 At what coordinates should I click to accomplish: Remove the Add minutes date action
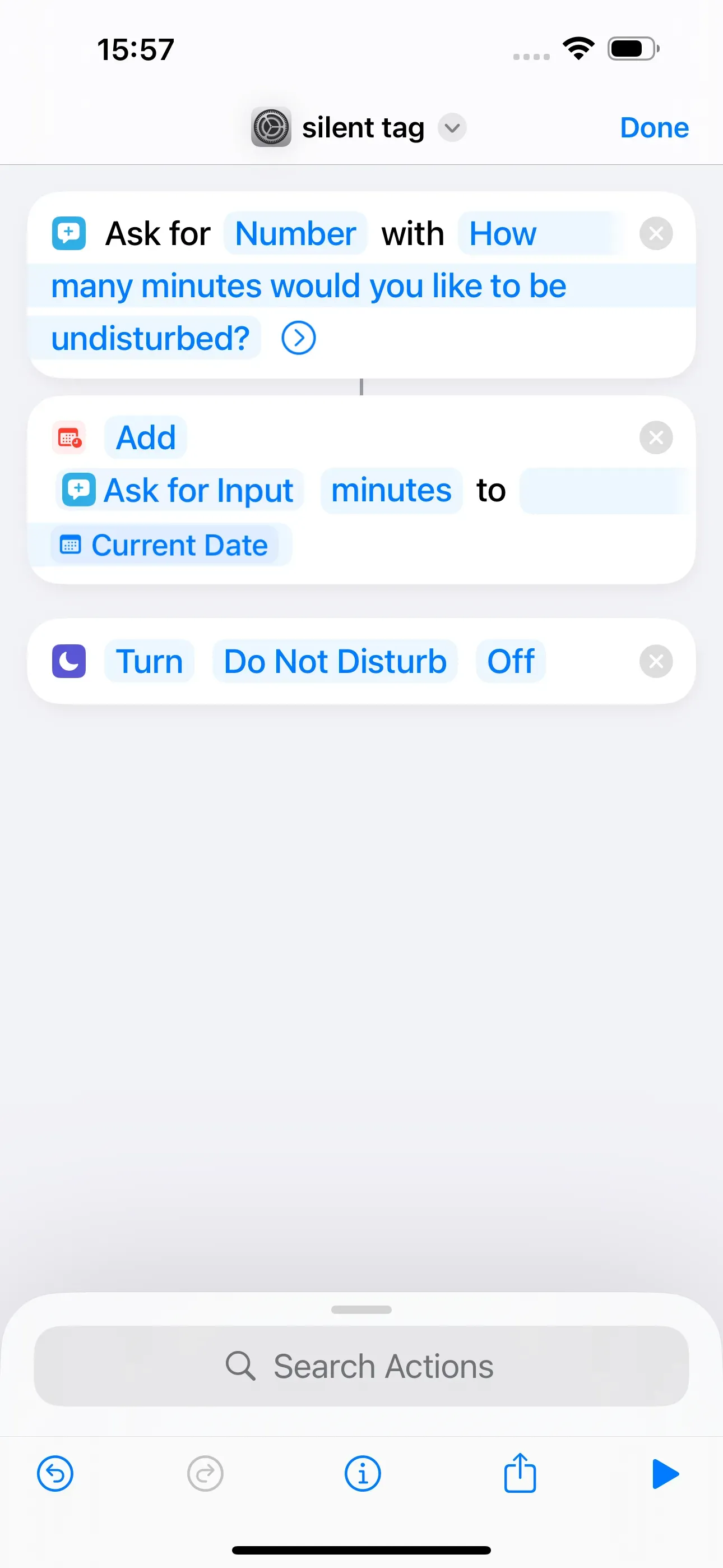click(x=655, y=437)
